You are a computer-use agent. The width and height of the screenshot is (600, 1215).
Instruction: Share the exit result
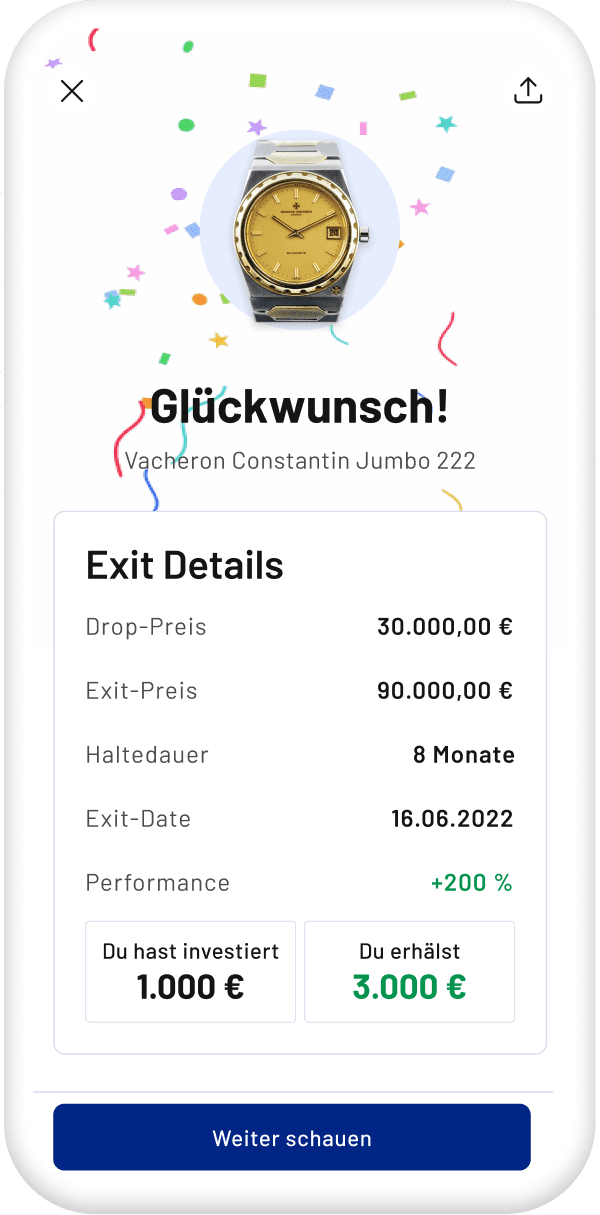[527, 91]
